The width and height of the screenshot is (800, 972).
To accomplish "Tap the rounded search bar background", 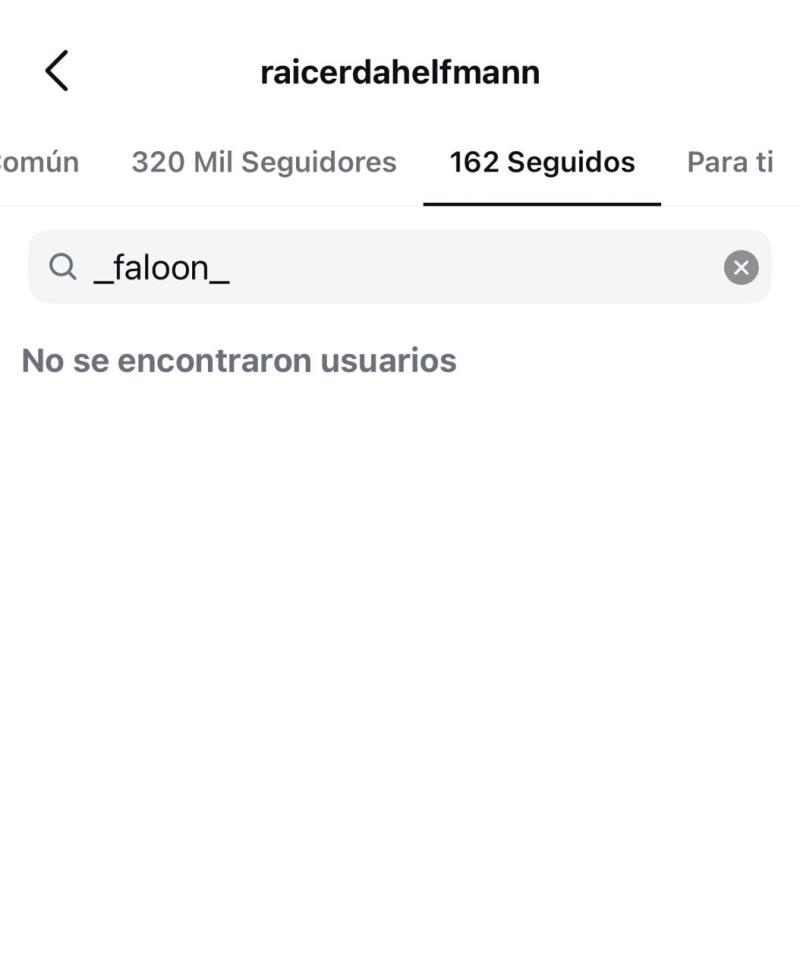I will (400, 266).
